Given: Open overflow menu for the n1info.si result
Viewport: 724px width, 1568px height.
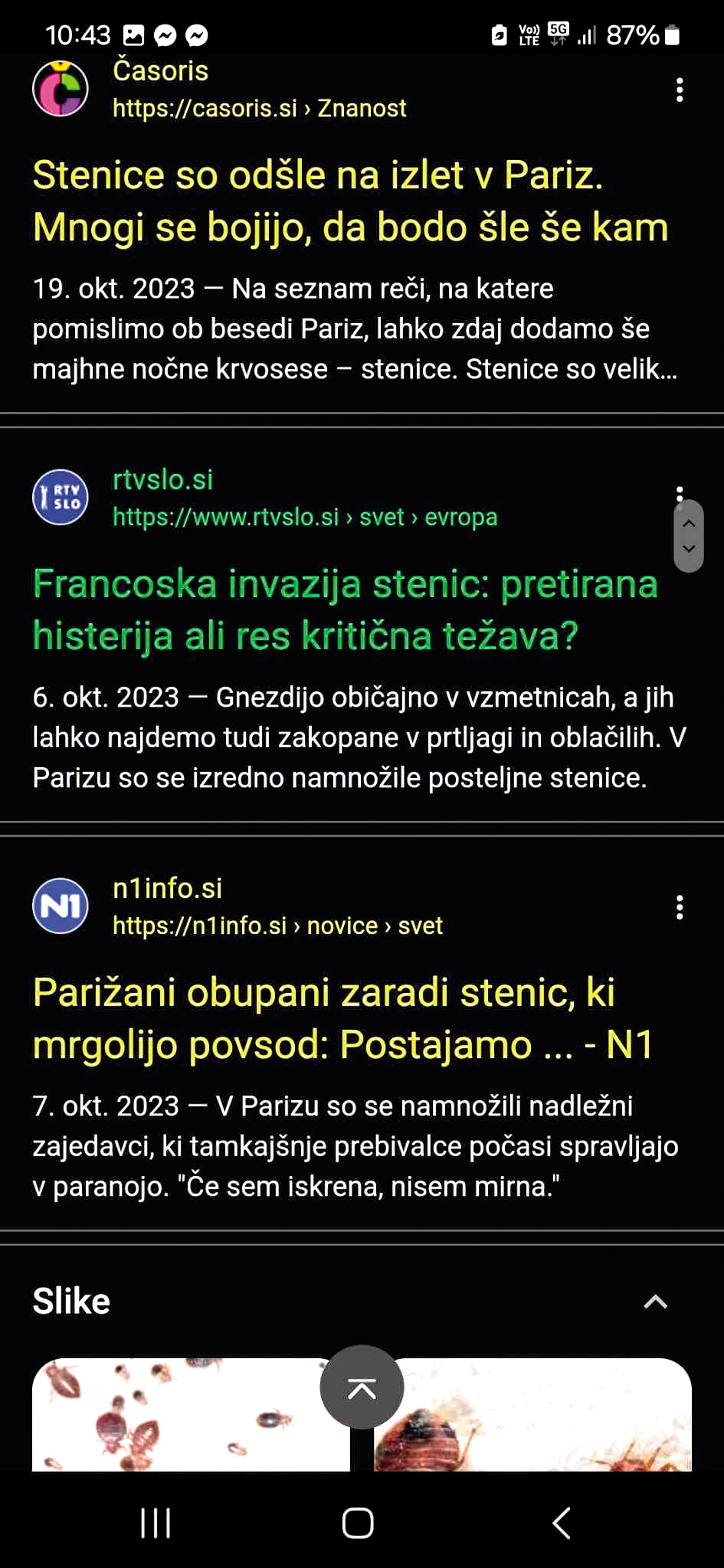Looking at the screenshot, I should coord(679,907).
